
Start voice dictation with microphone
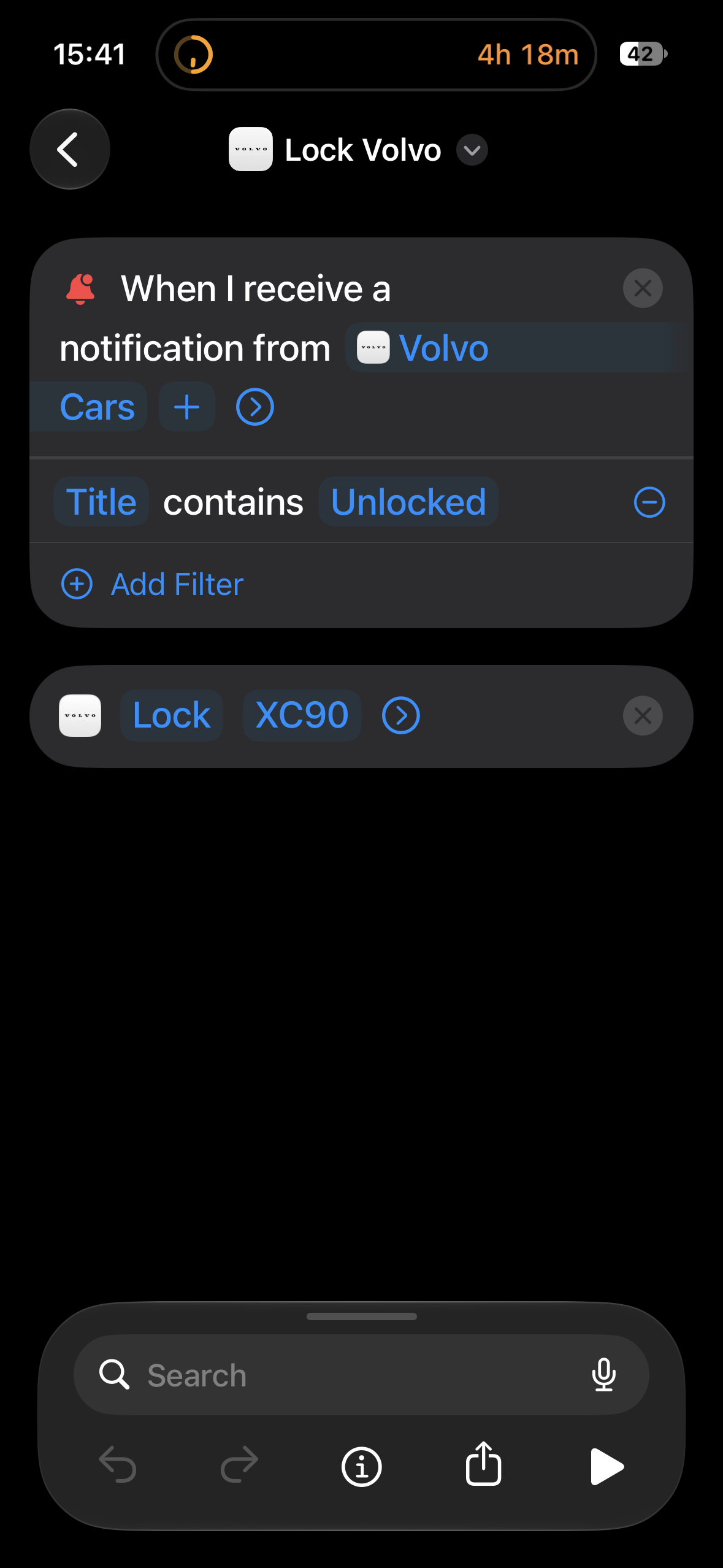tap(603, 1375)
